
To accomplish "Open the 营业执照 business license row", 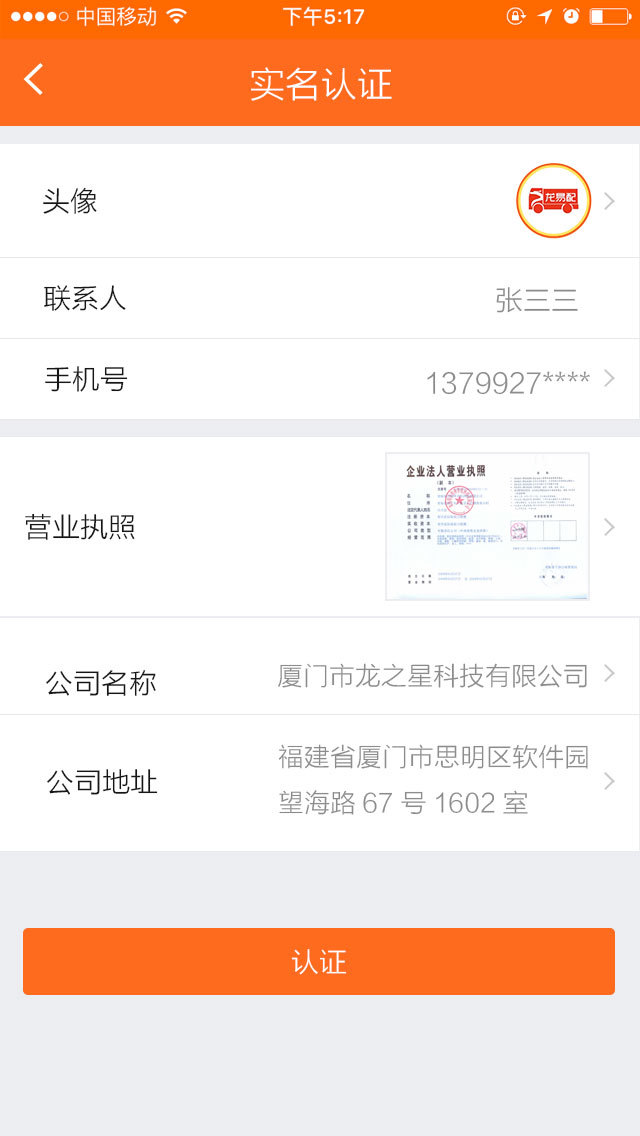I will 320,527.
